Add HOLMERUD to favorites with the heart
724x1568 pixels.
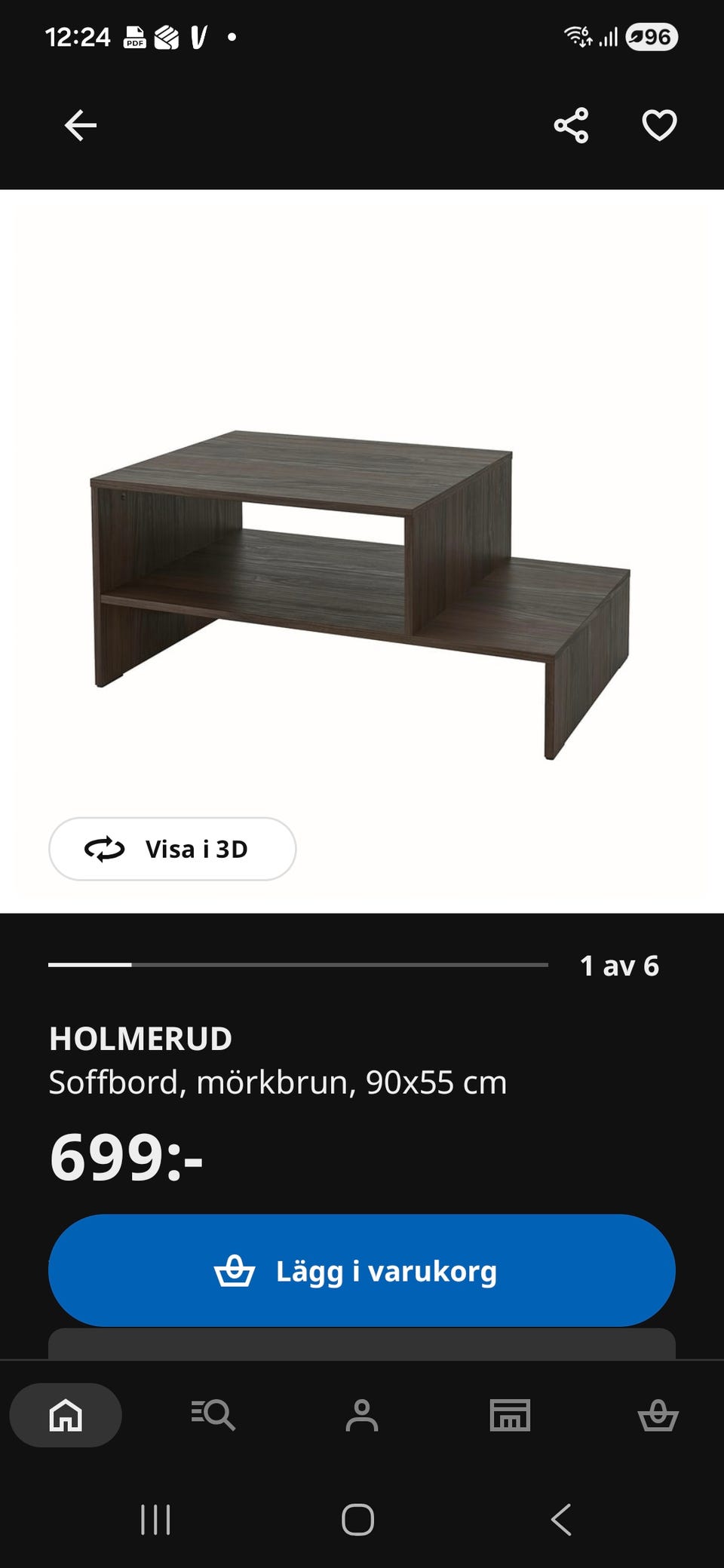tap(658, 125)
